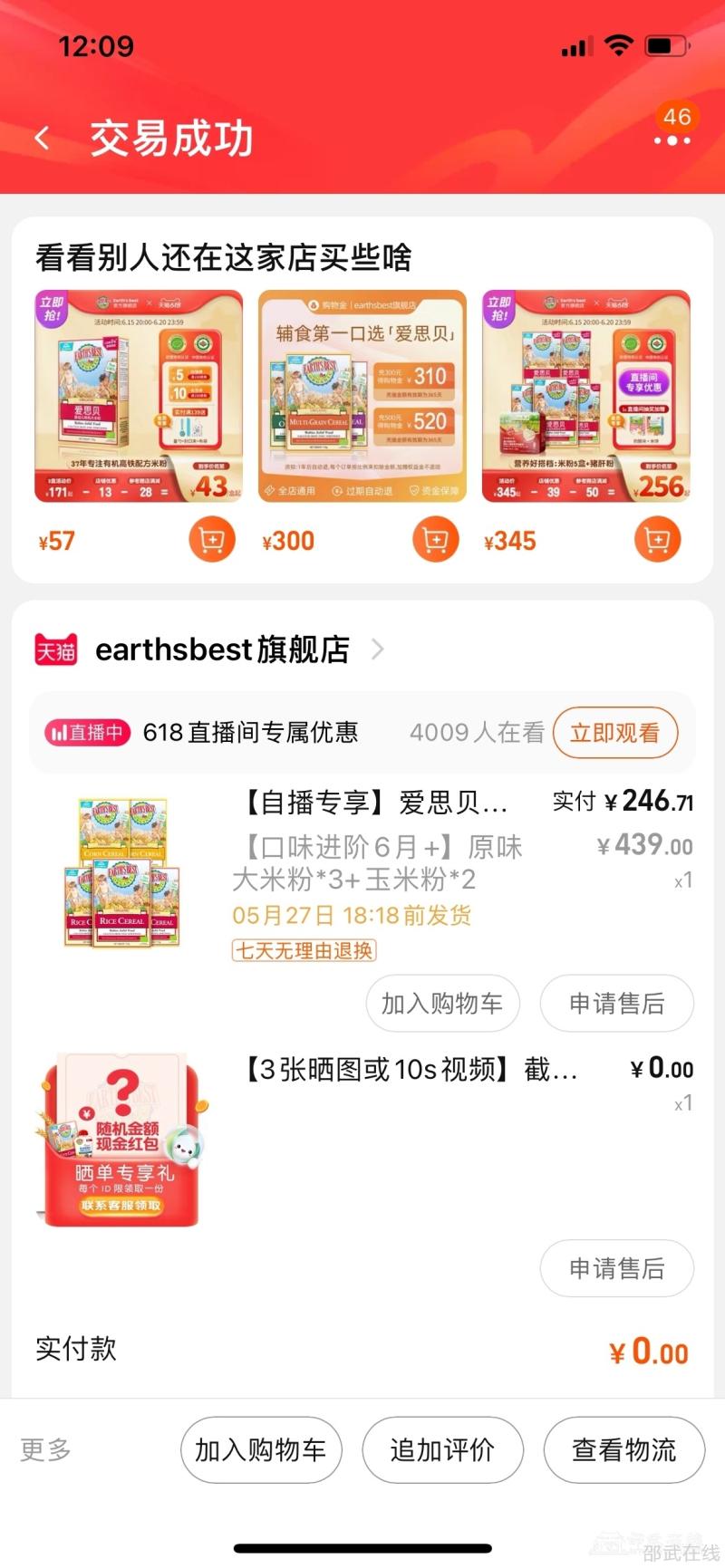Request 申请售后 for the 爱思贝 item
Viewport: 725px width, 1568px height.
tap(616, 1004)
